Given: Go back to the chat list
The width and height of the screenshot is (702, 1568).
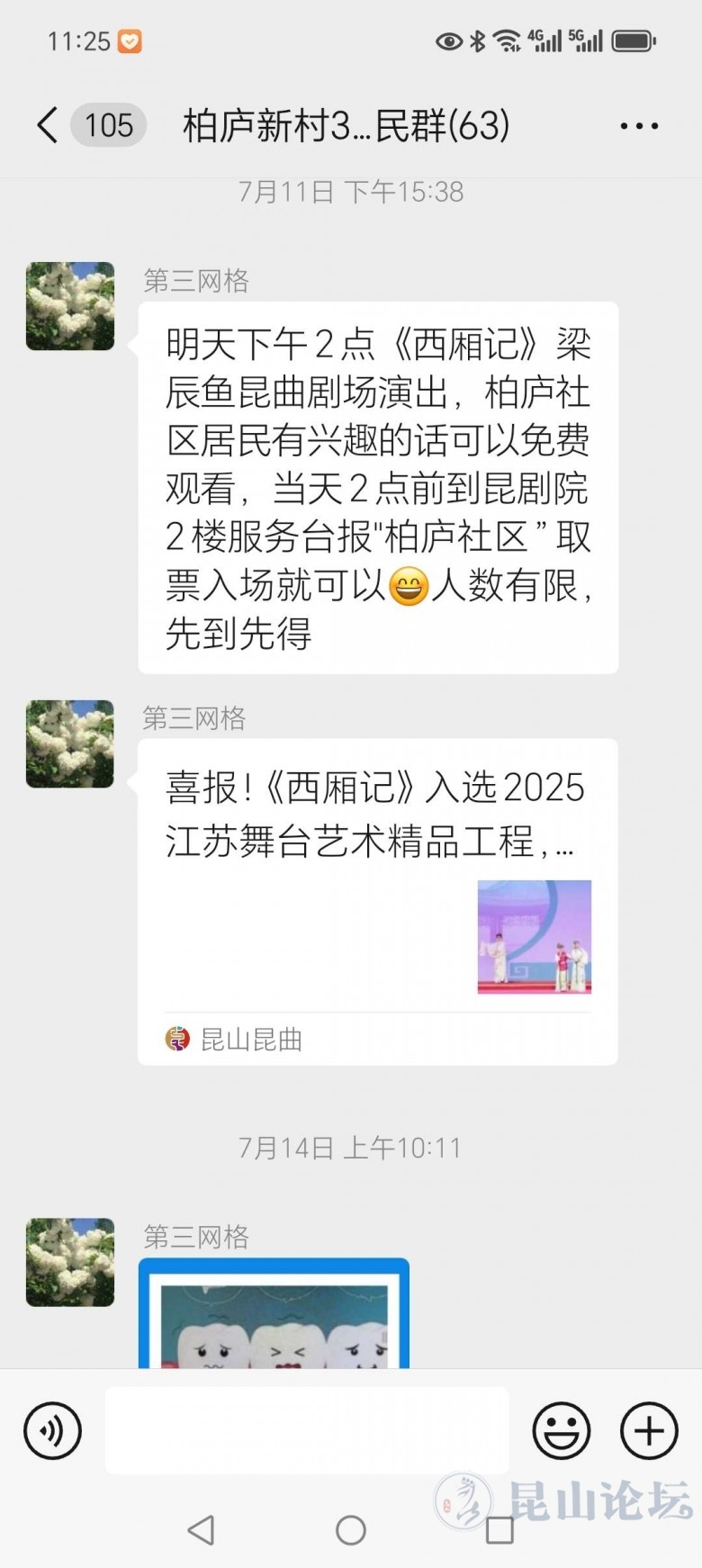Looking at the screenshot, I should coord(48,125).
